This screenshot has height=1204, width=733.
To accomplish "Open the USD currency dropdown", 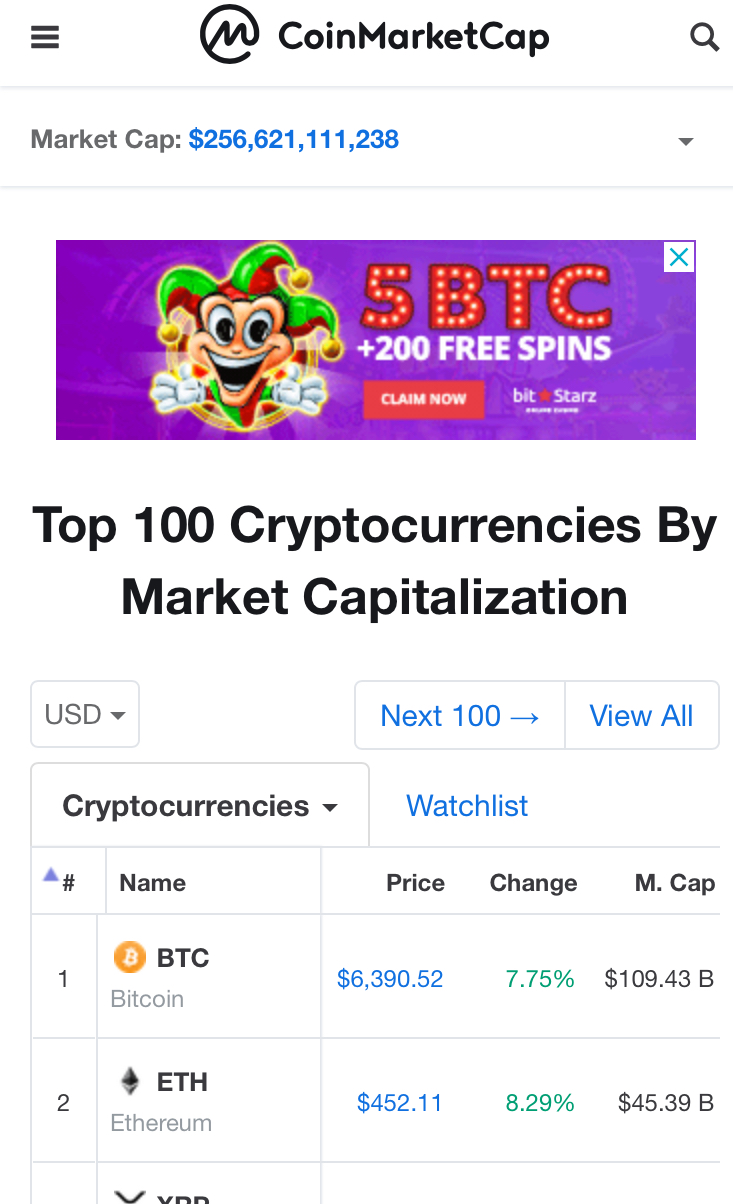I will [x=85, y=713].
